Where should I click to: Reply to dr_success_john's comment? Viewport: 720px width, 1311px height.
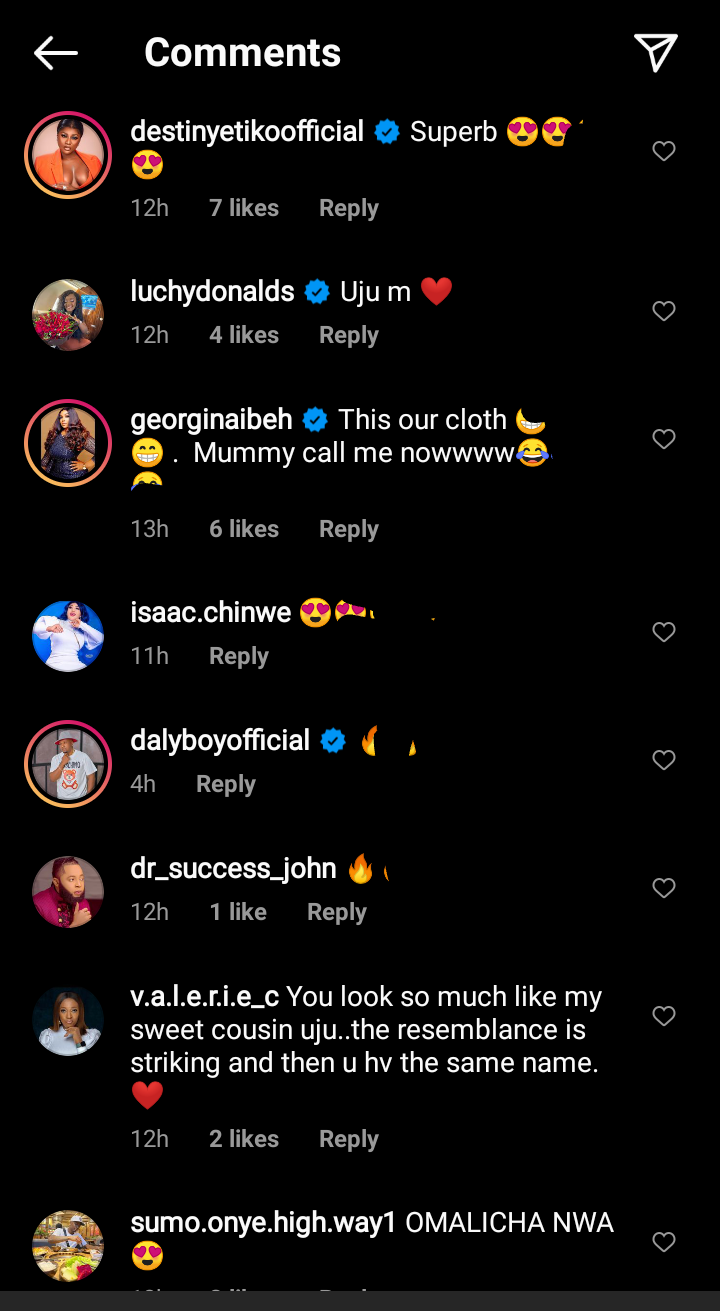336,912
